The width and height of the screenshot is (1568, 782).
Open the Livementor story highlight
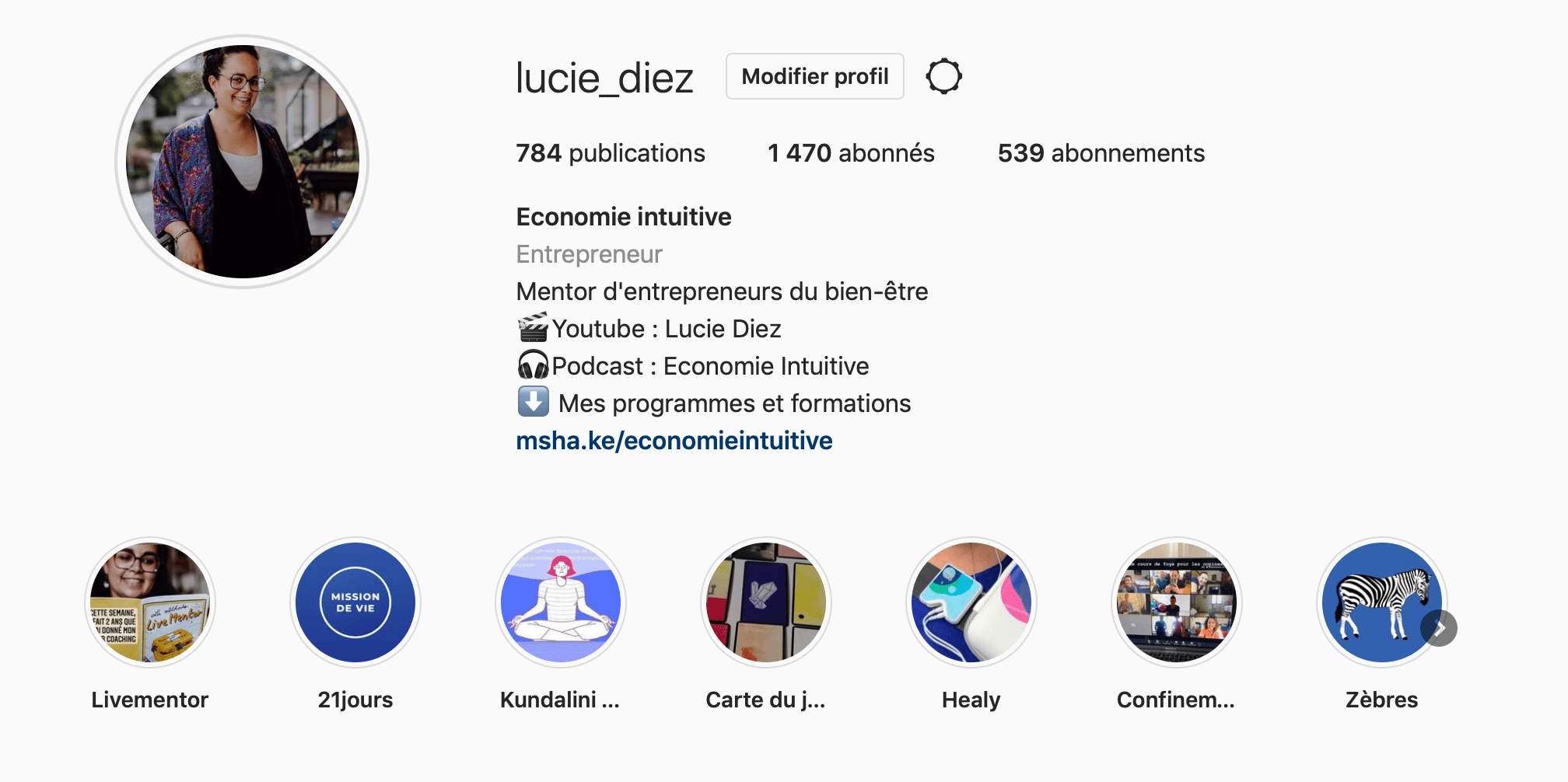(150, 602)
